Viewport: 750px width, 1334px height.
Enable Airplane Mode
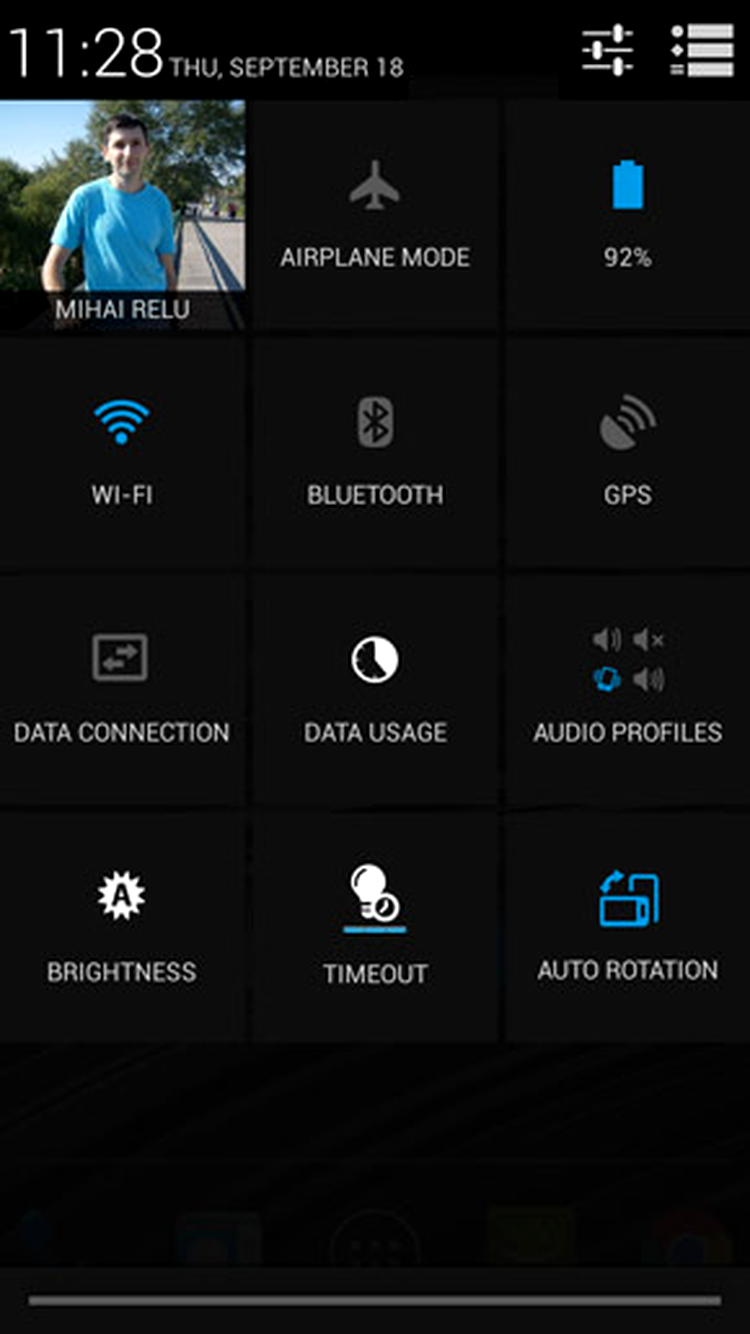[375, 214]
